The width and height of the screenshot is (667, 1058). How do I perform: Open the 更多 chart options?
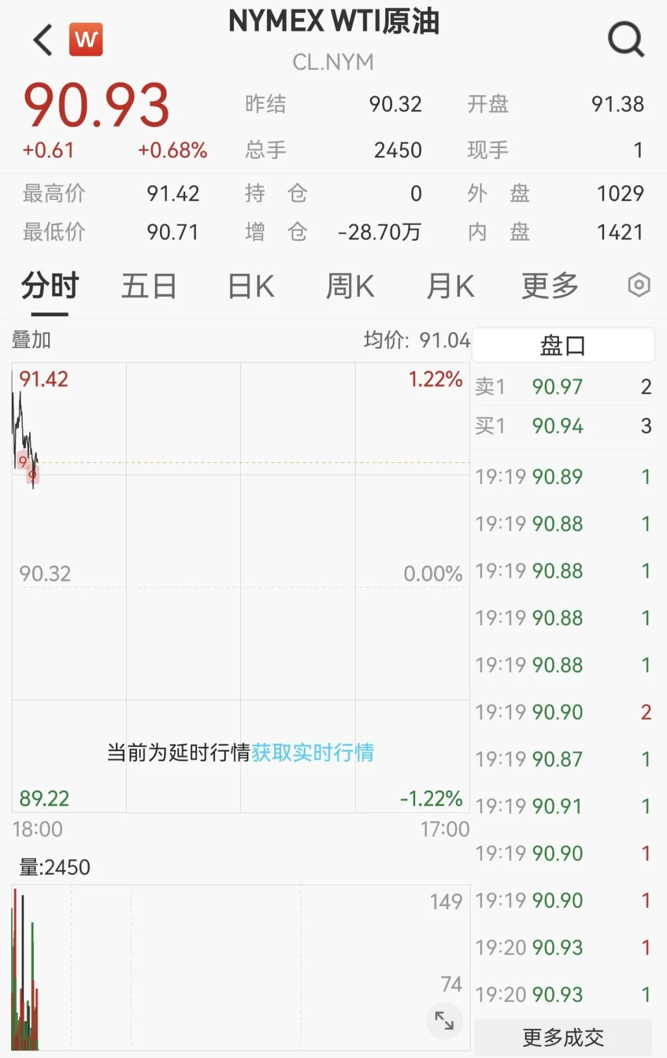pyautogui.click(x=550, y=287)
